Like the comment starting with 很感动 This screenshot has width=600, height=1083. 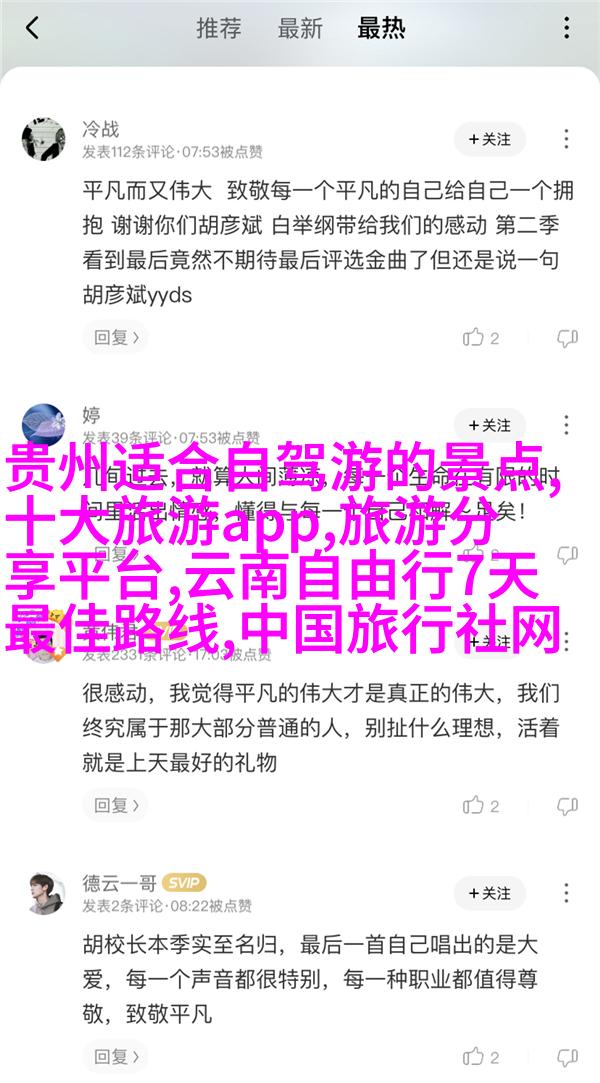(481, 805)
